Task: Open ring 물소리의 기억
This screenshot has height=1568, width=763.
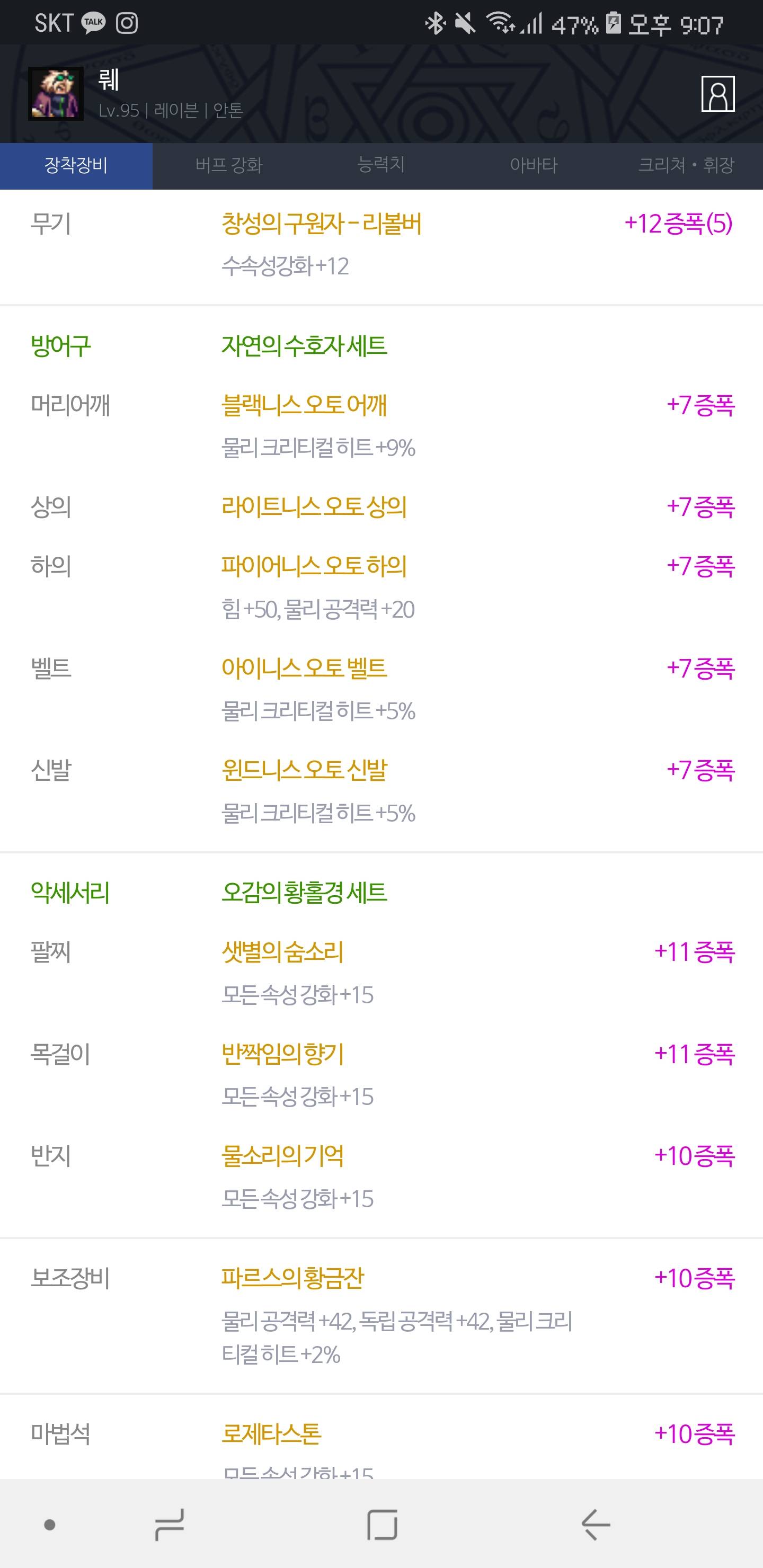Action: click(x=282, y=1156)
